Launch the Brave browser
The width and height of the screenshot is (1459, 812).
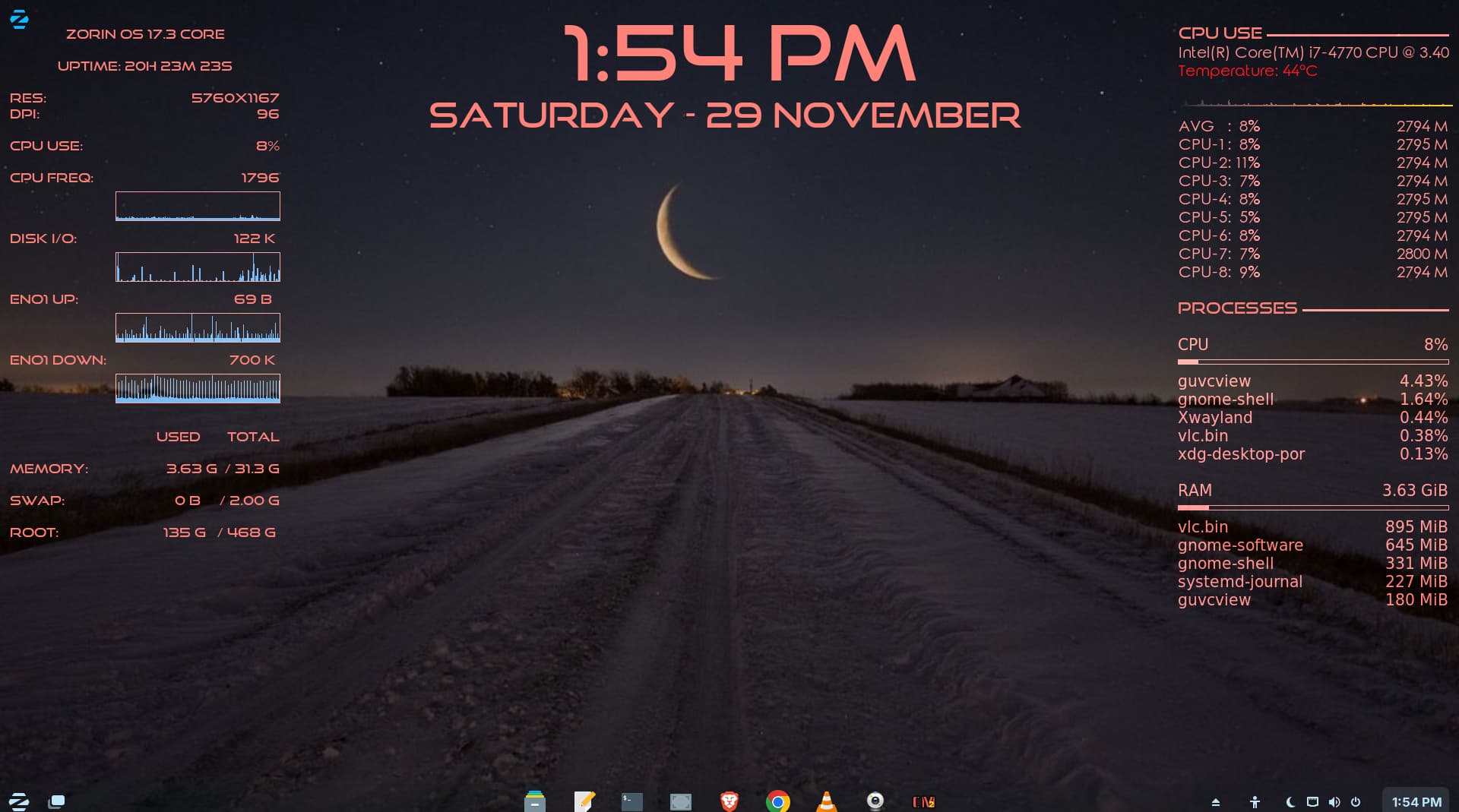coord(729,801)
